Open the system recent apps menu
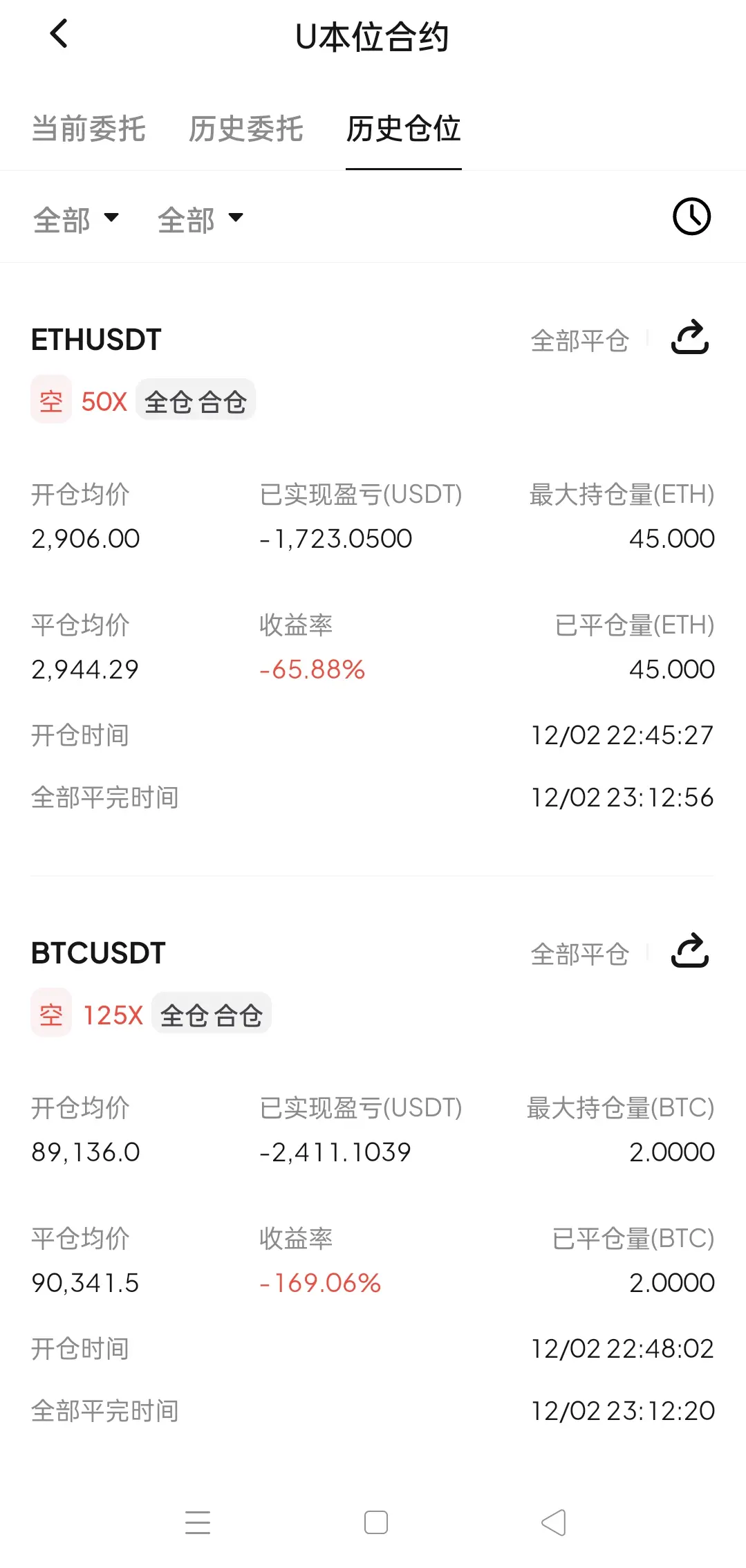746x1568 pixels. point(198,1522)
